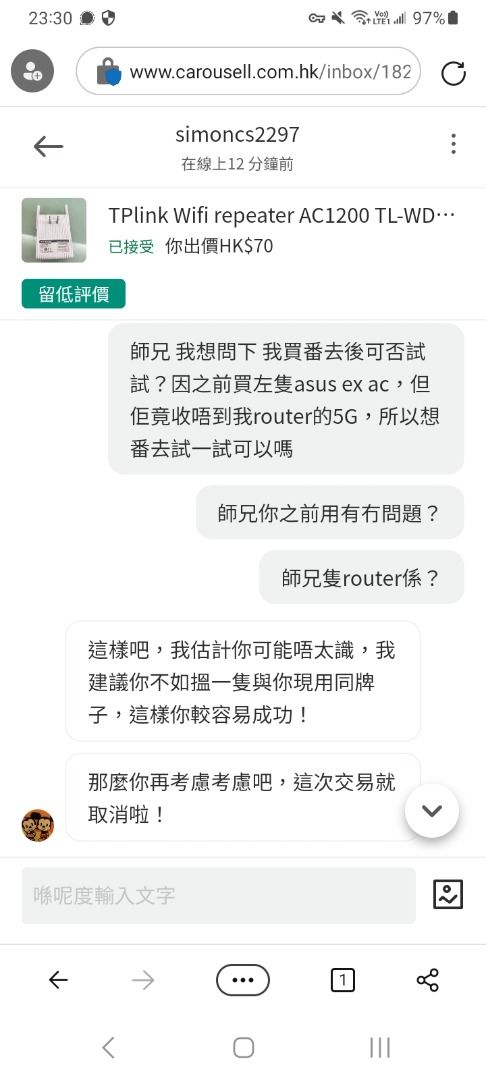Tap the 留低評價 review button
Viewport: 486px width, 1080px height.
coord(74,294)
